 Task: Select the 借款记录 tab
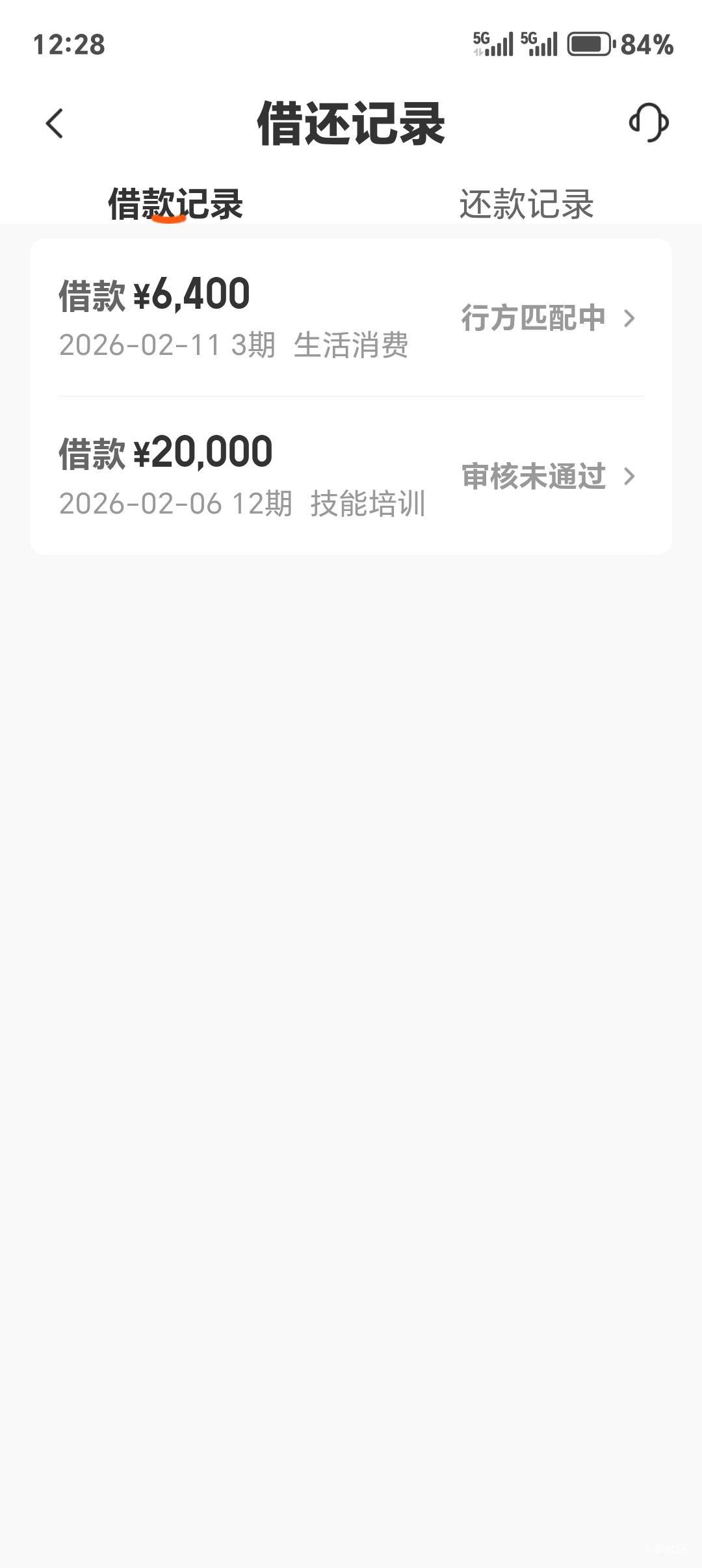pyautogui.click(x=175, y=204)
